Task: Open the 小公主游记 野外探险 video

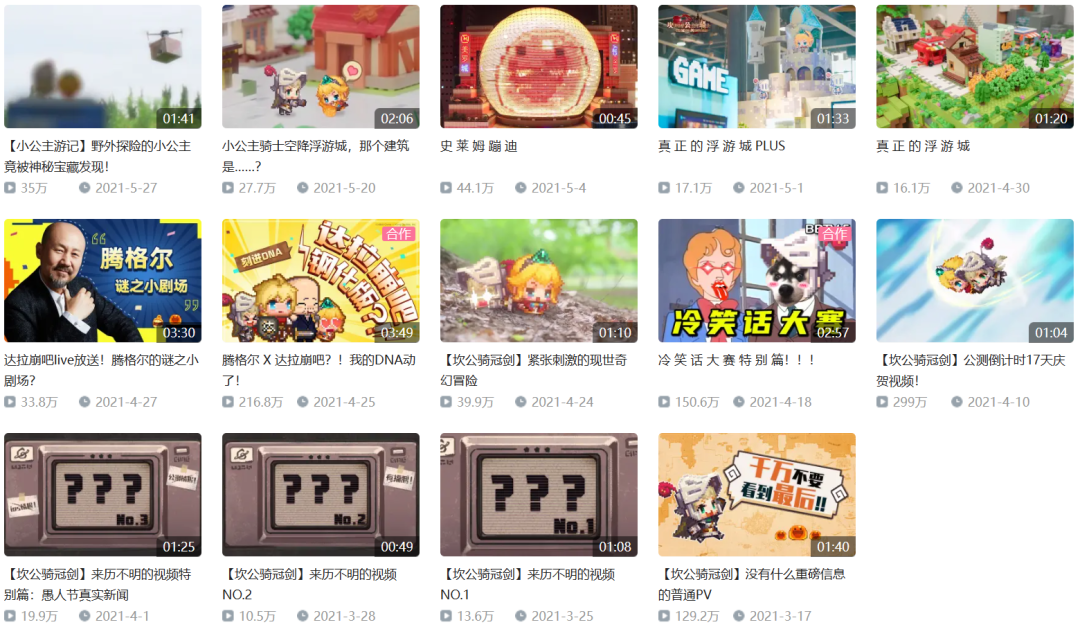Action: (102, 66)
